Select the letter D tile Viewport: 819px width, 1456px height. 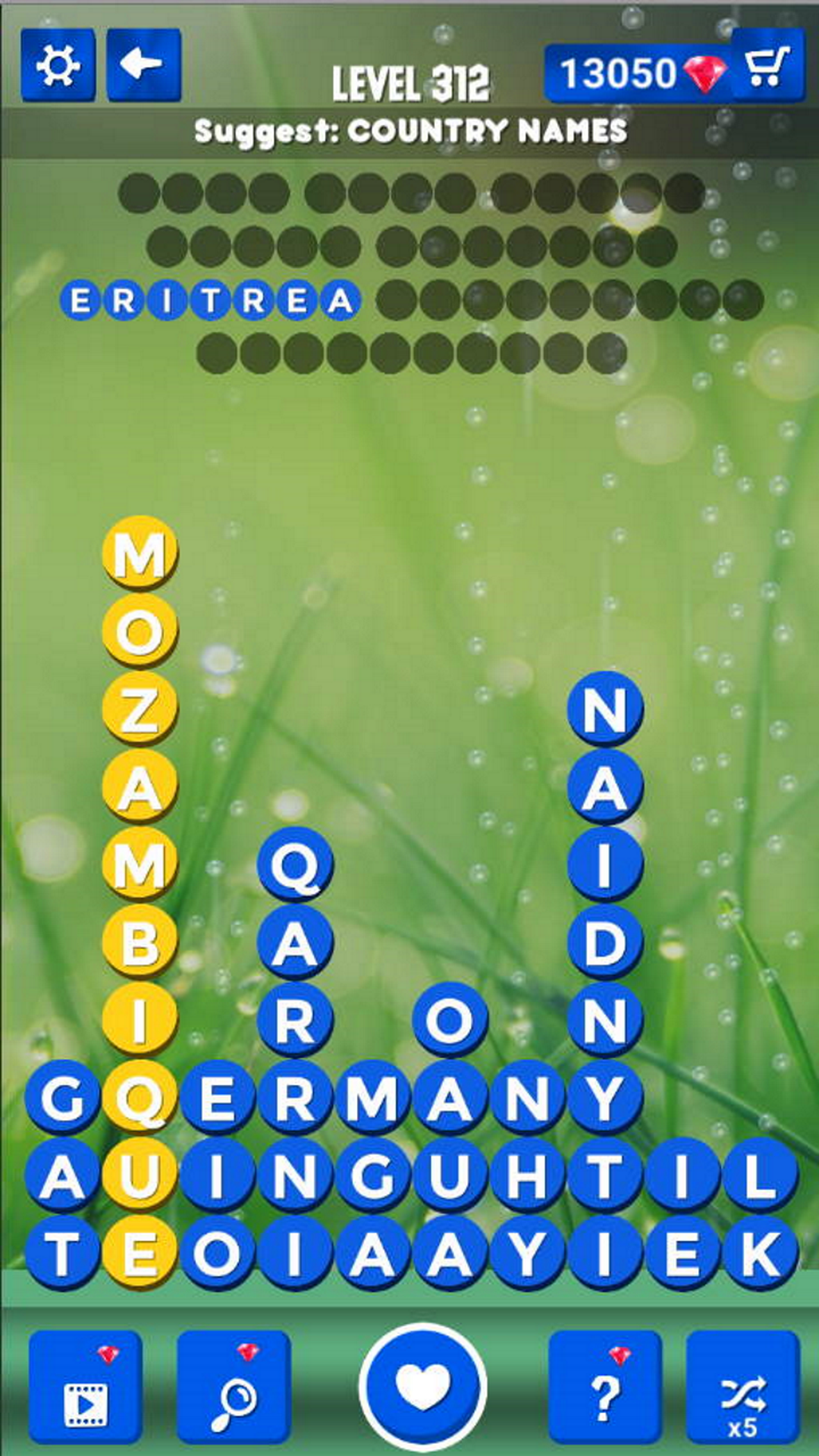click(604, 943)
